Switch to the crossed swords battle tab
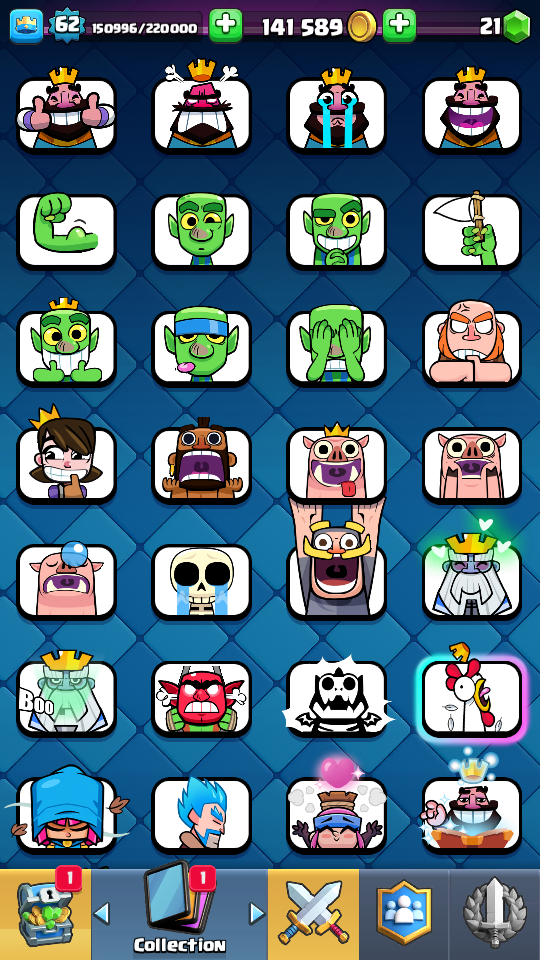The width and height of the screenshot is (540, 960). 313,914
